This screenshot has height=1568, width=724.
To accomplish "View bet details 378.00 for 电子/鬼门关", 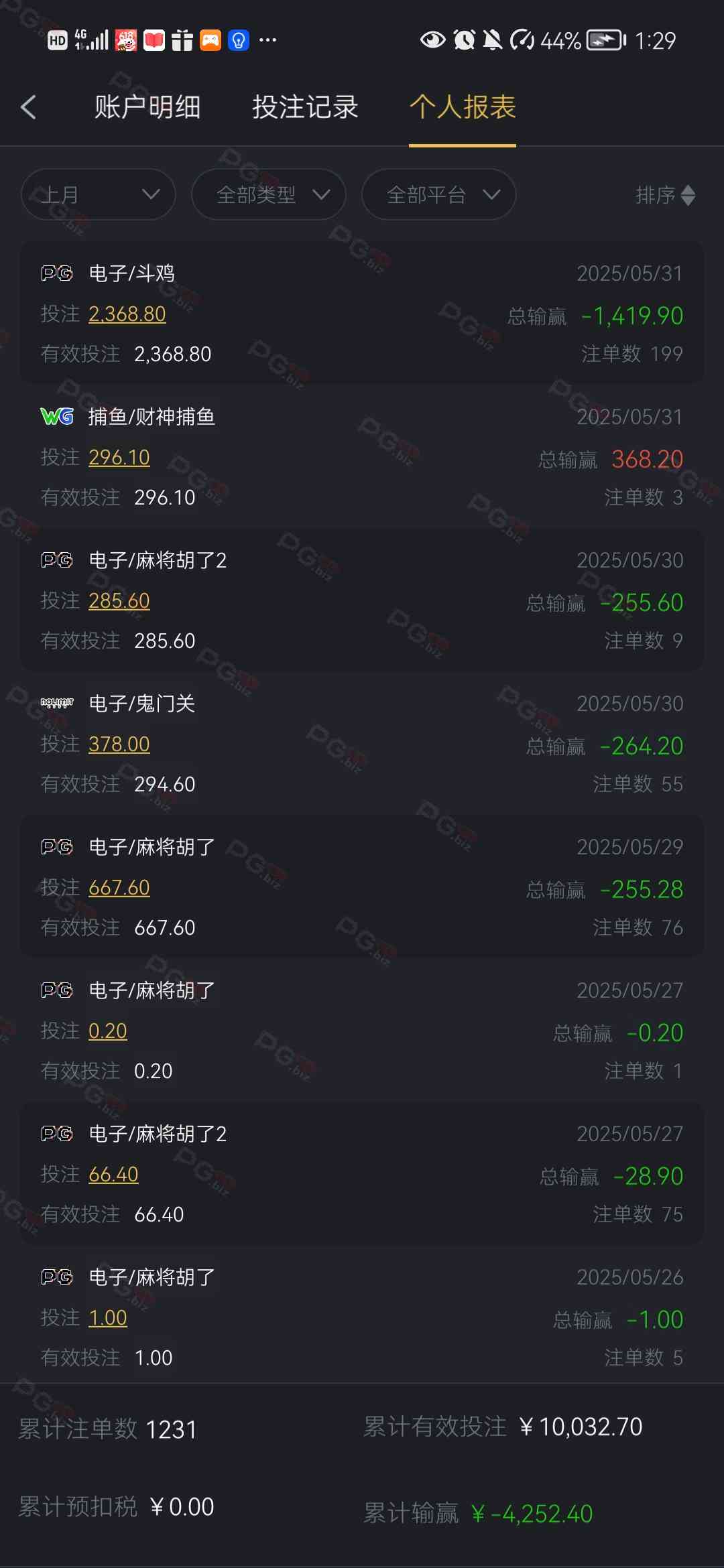I will 119,744.
